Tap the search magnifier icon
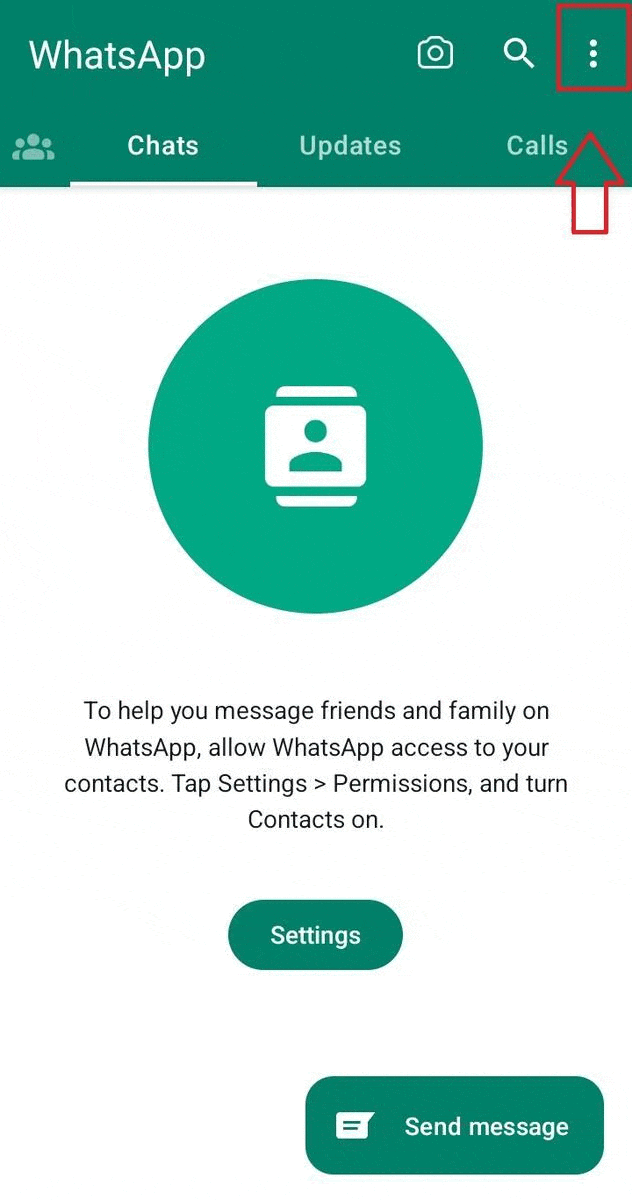The height and width of the screenshot is (1200, 632). coord(518,53)
